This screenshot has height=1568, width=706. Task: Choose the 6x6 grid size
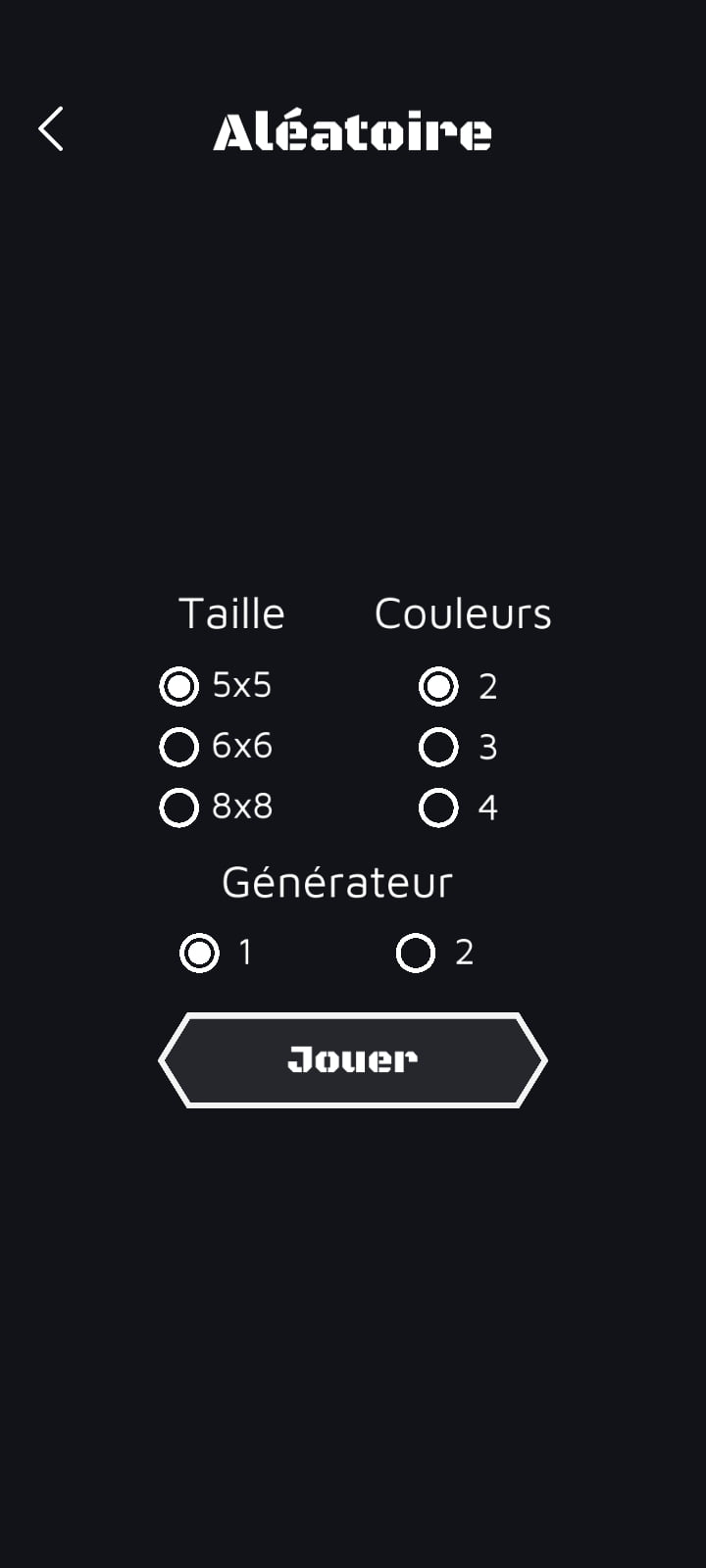coord(179,747)
